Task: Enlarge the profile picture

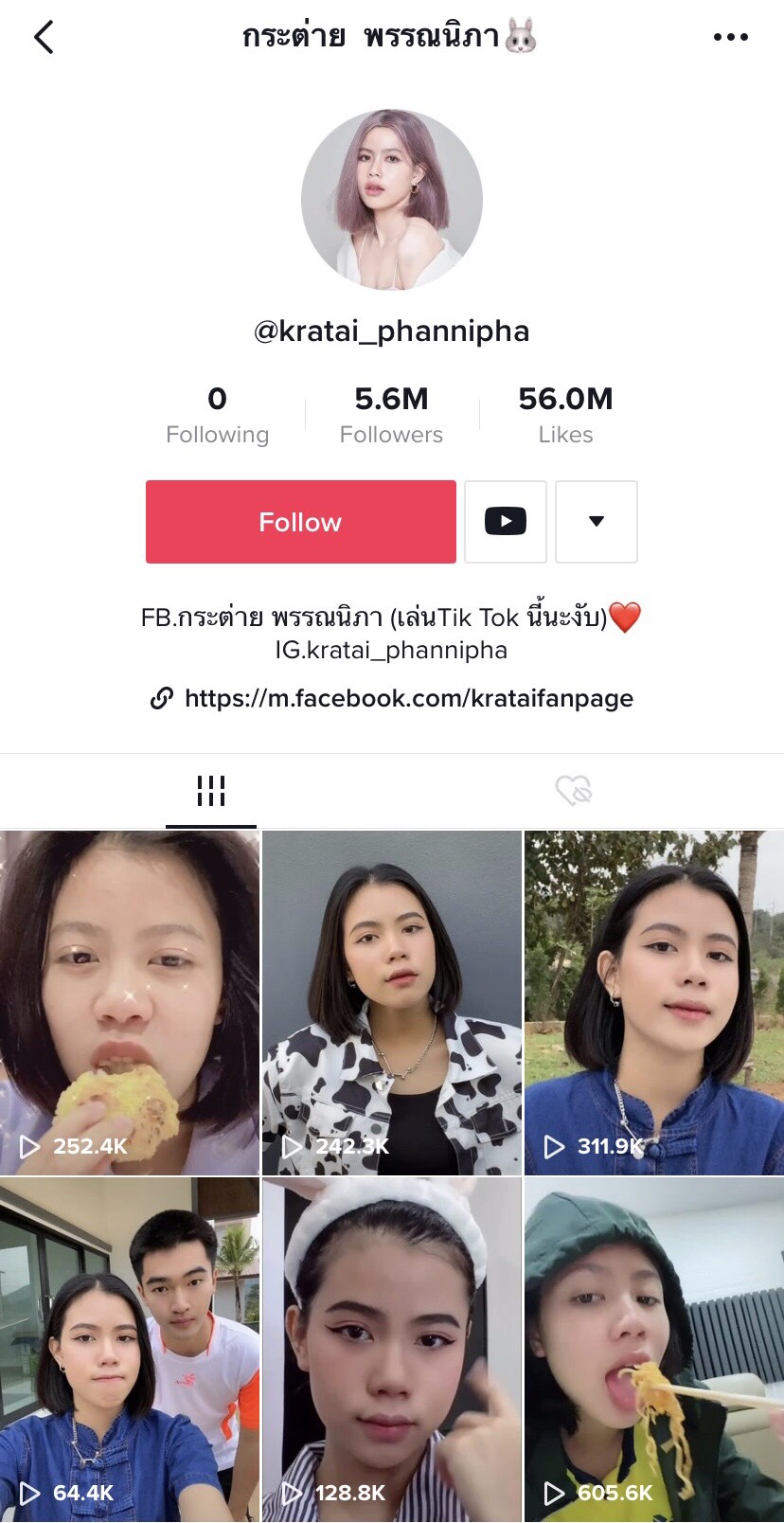Action: 392,199
